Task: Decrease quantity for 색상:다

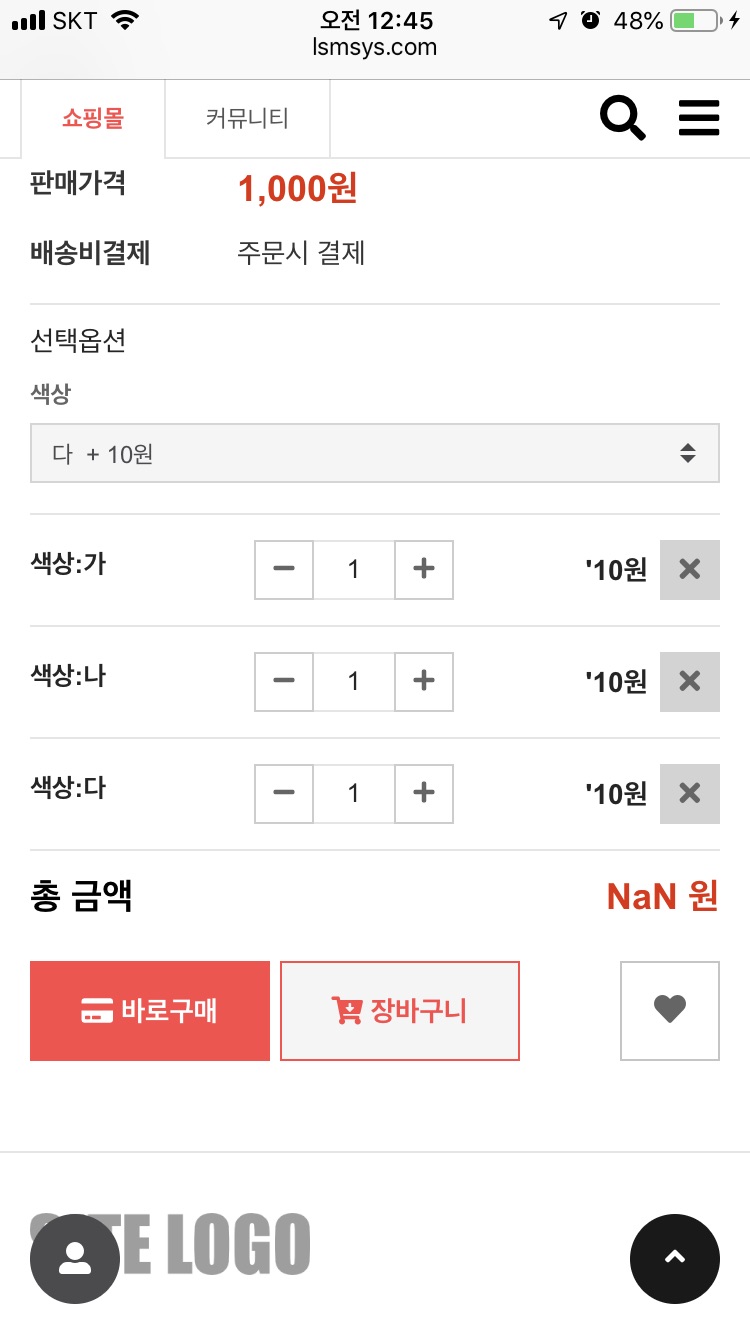Action: point(284,794)
